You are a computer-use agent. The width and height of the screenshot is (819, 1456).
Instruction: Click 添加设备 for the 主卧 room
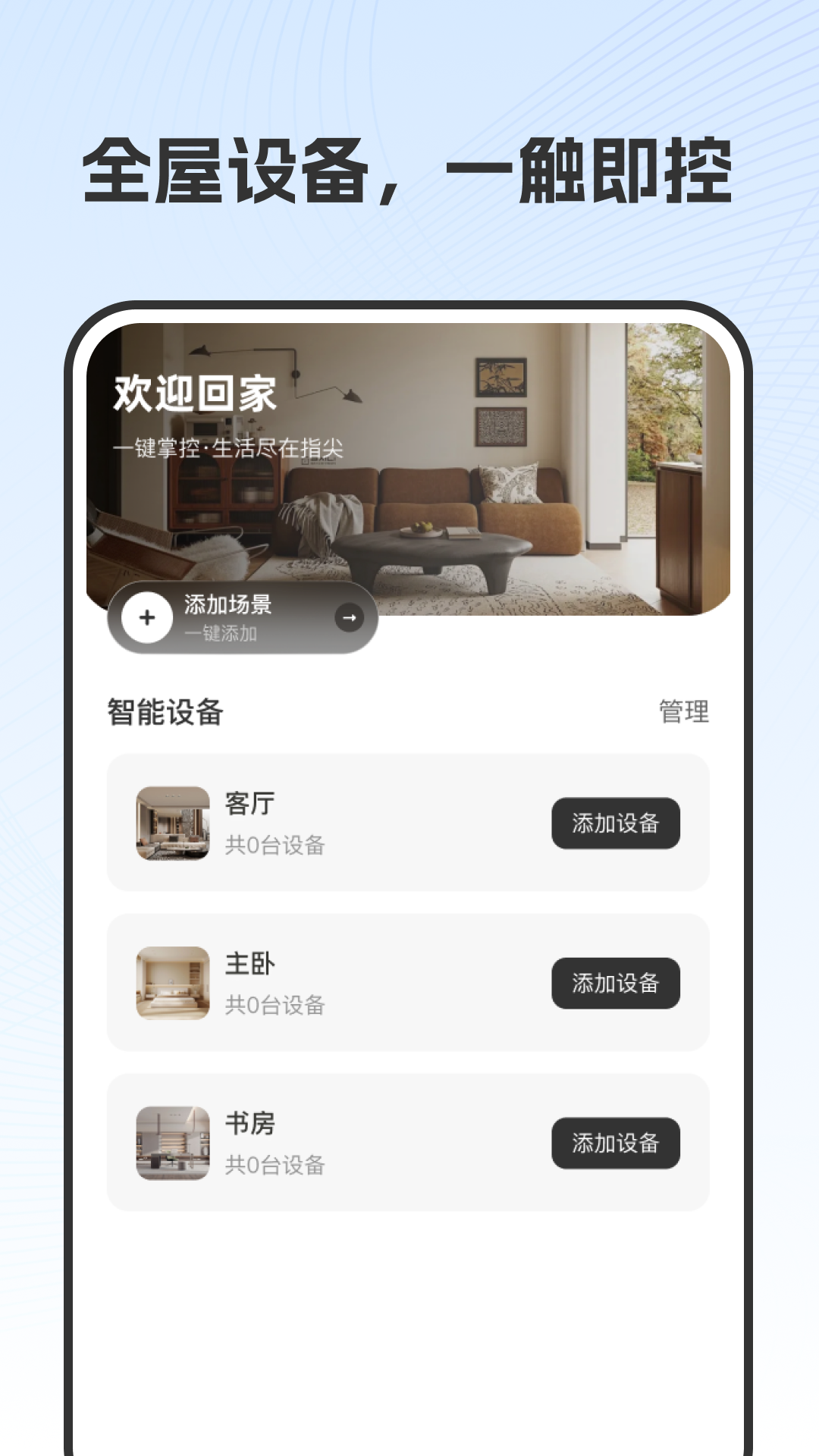pyautogui.click(x=616, y=984)
